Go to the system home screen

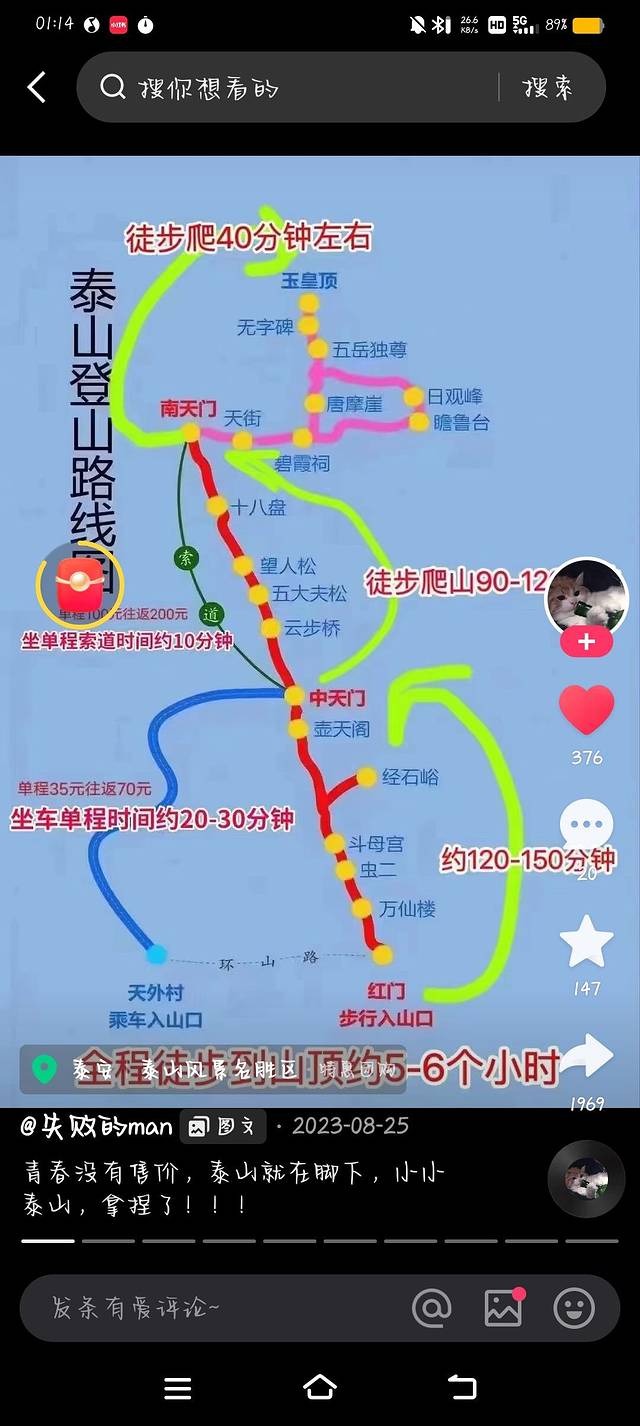(320, 1387)
